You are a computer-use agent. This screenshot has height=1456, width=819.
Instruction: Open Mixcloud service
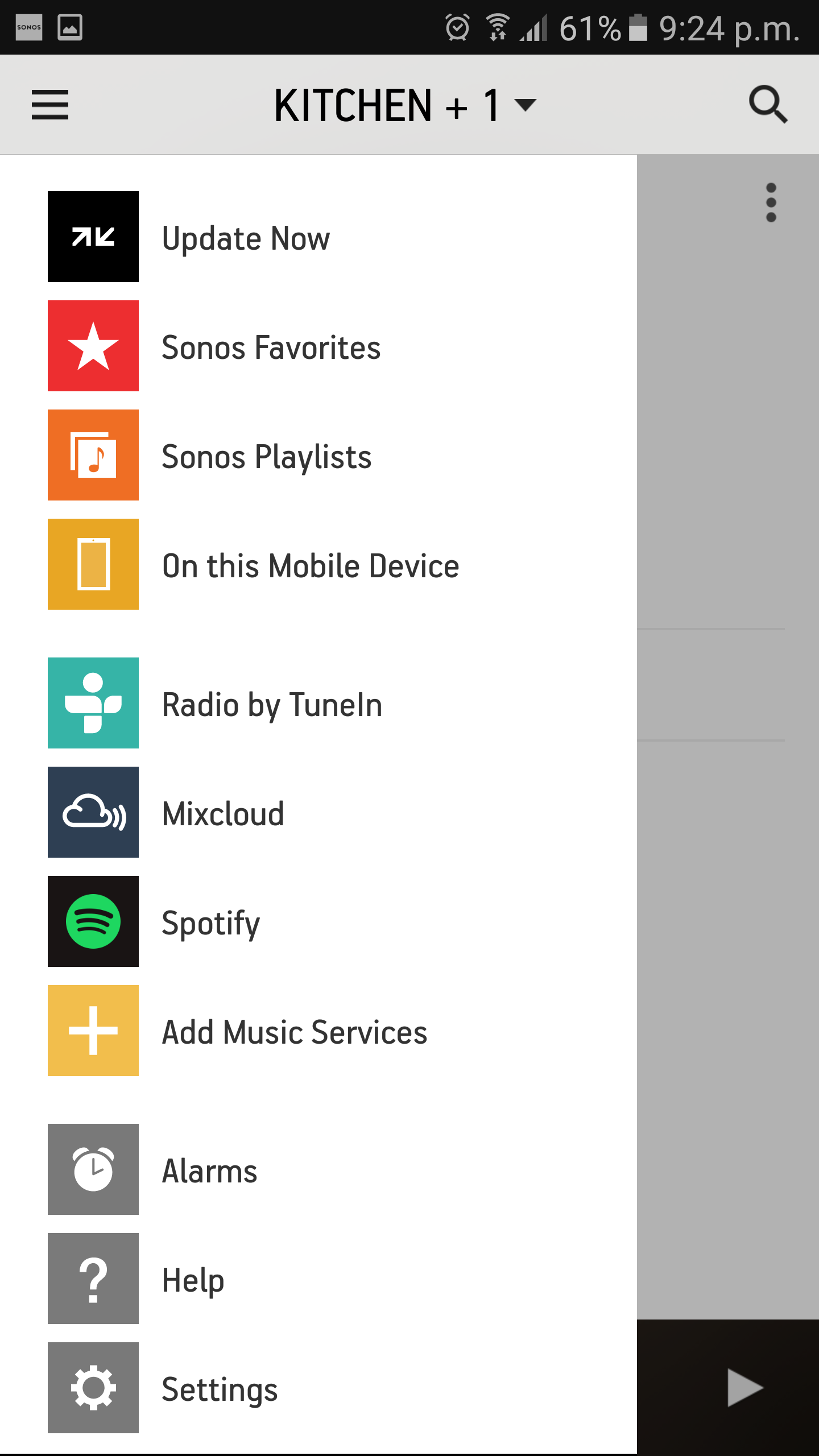pos(318,812)
